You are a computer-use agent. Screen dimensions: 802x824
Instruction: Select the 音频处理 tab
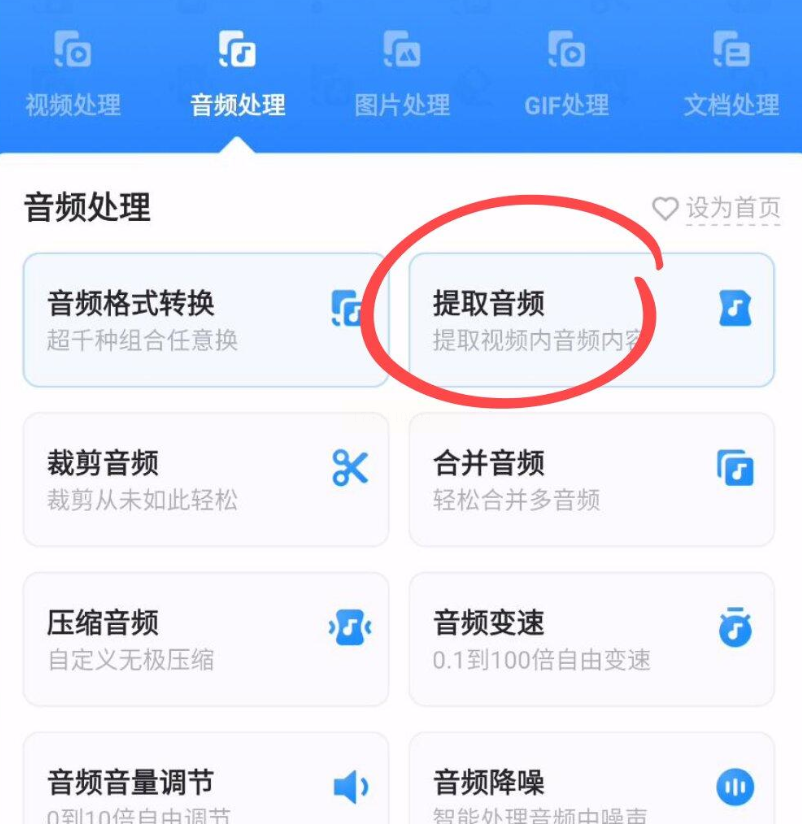238,75
